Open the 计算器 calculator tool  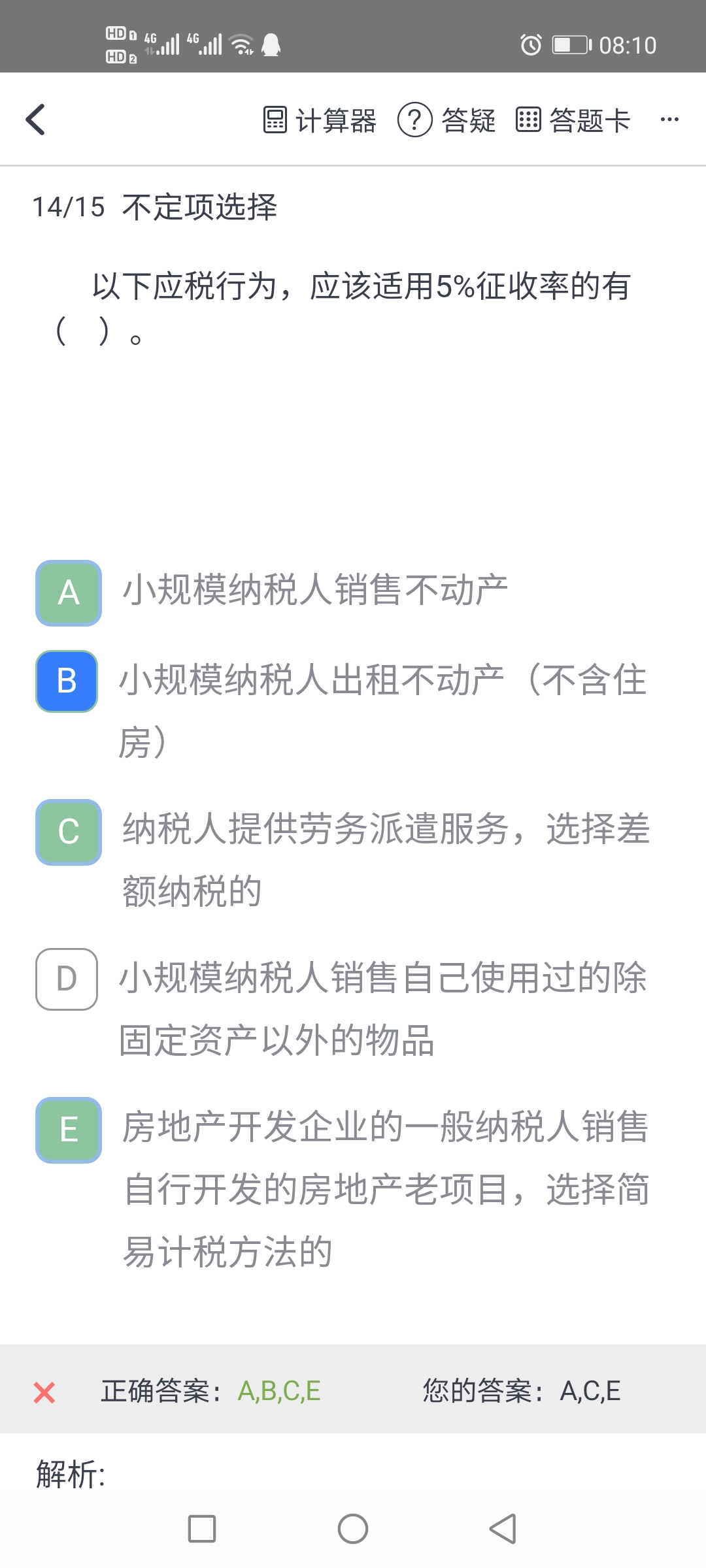pos(320,120)
